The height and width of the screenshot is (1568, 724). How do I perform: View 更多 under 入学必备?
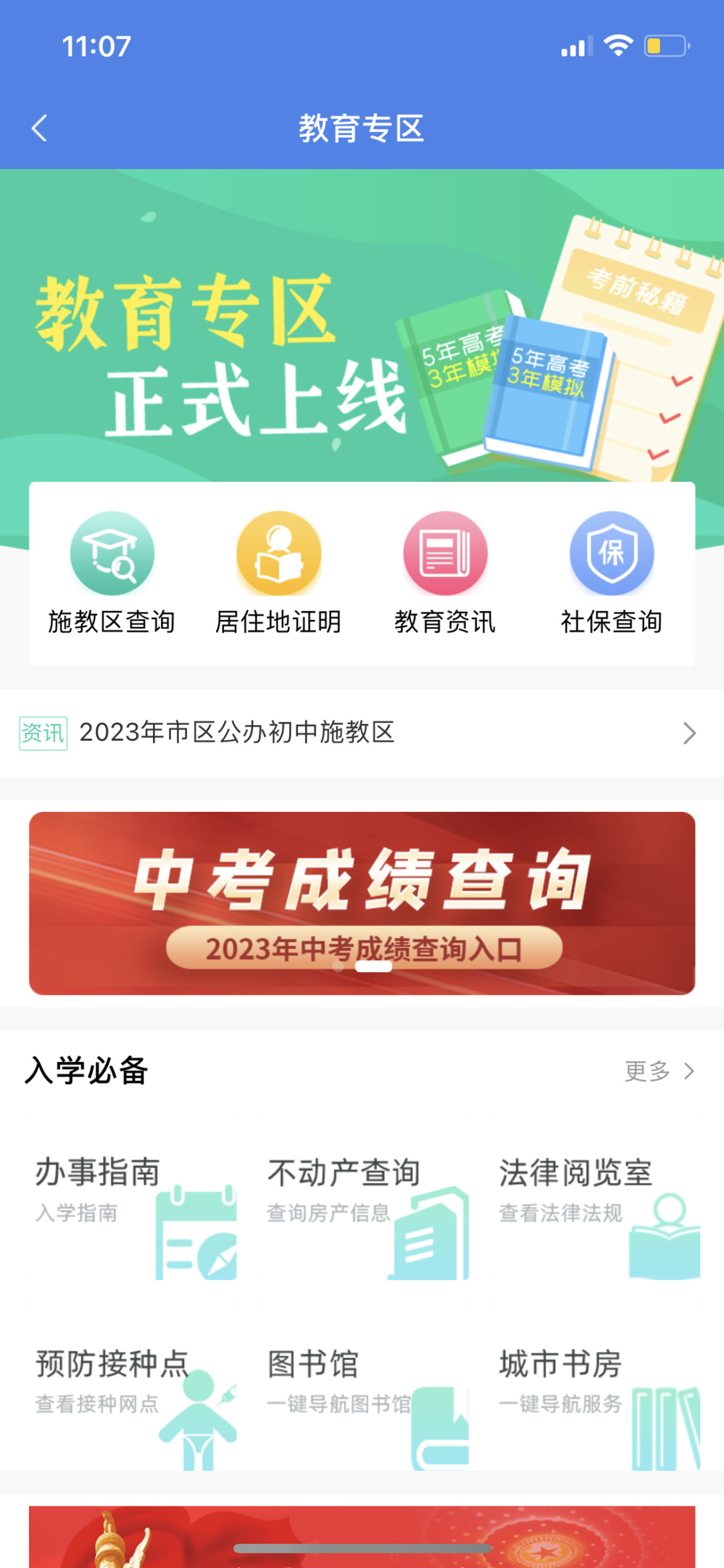(659, 1071)
